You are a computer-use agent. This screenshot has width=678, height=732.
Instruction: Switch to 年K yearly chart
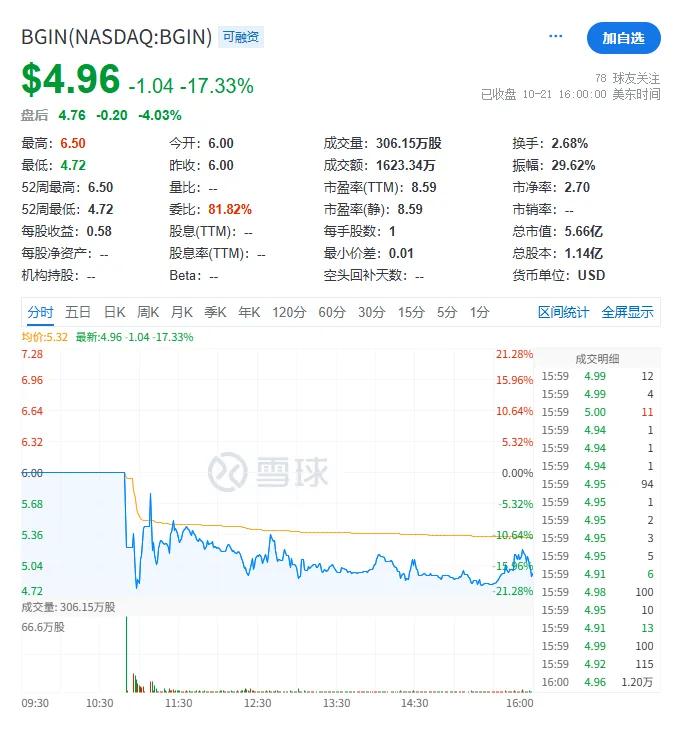pyautogui.click(x=249, y=312)
